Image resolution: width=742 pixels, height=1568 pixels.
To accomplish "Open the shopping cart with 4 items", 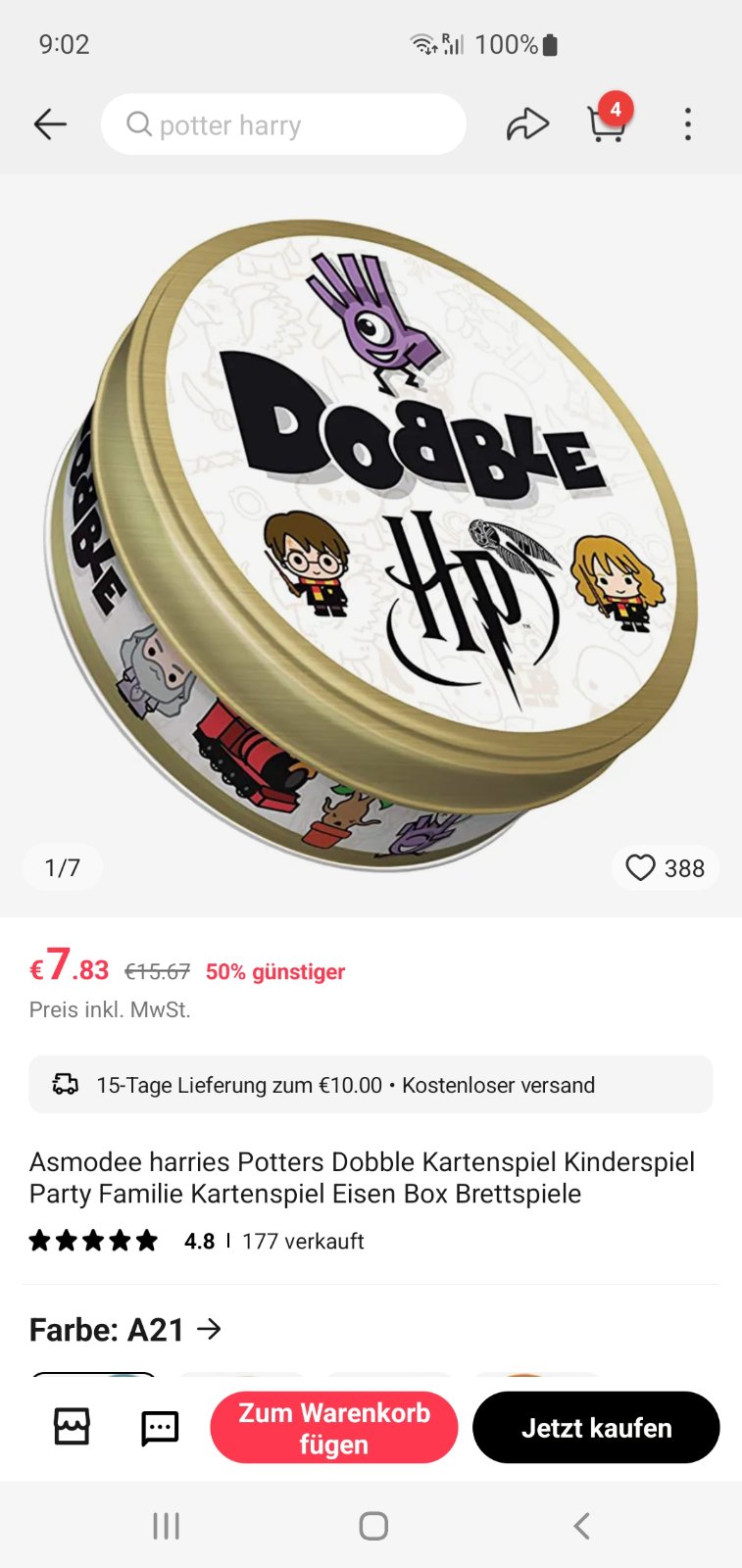I will [607, 124].
